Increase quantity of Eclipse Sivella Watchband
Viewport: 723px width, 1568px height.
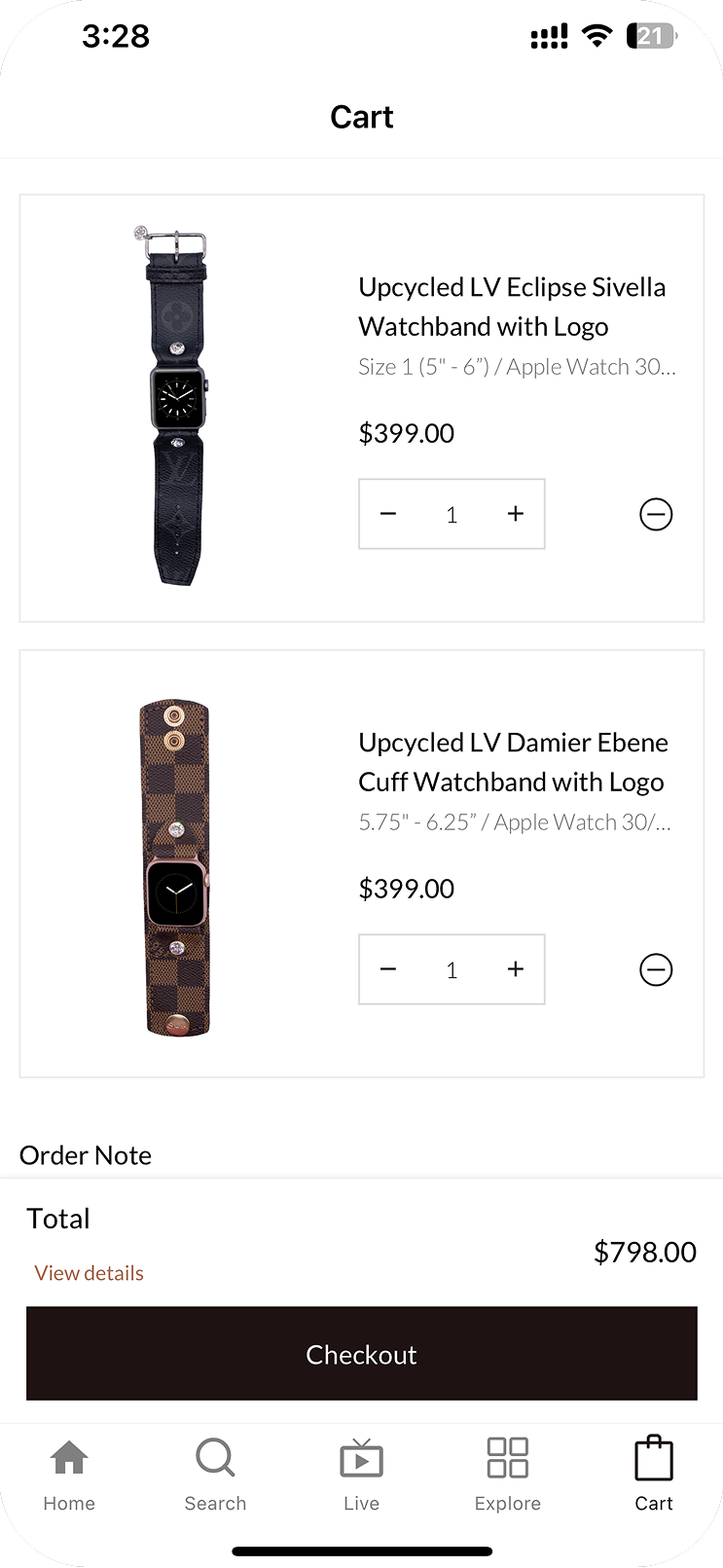[x=516, y=514]
